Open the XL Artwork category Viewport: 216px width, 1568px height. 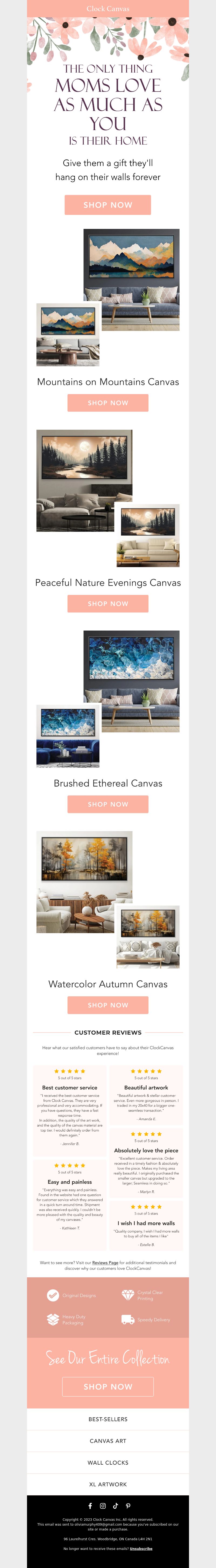108,1485
